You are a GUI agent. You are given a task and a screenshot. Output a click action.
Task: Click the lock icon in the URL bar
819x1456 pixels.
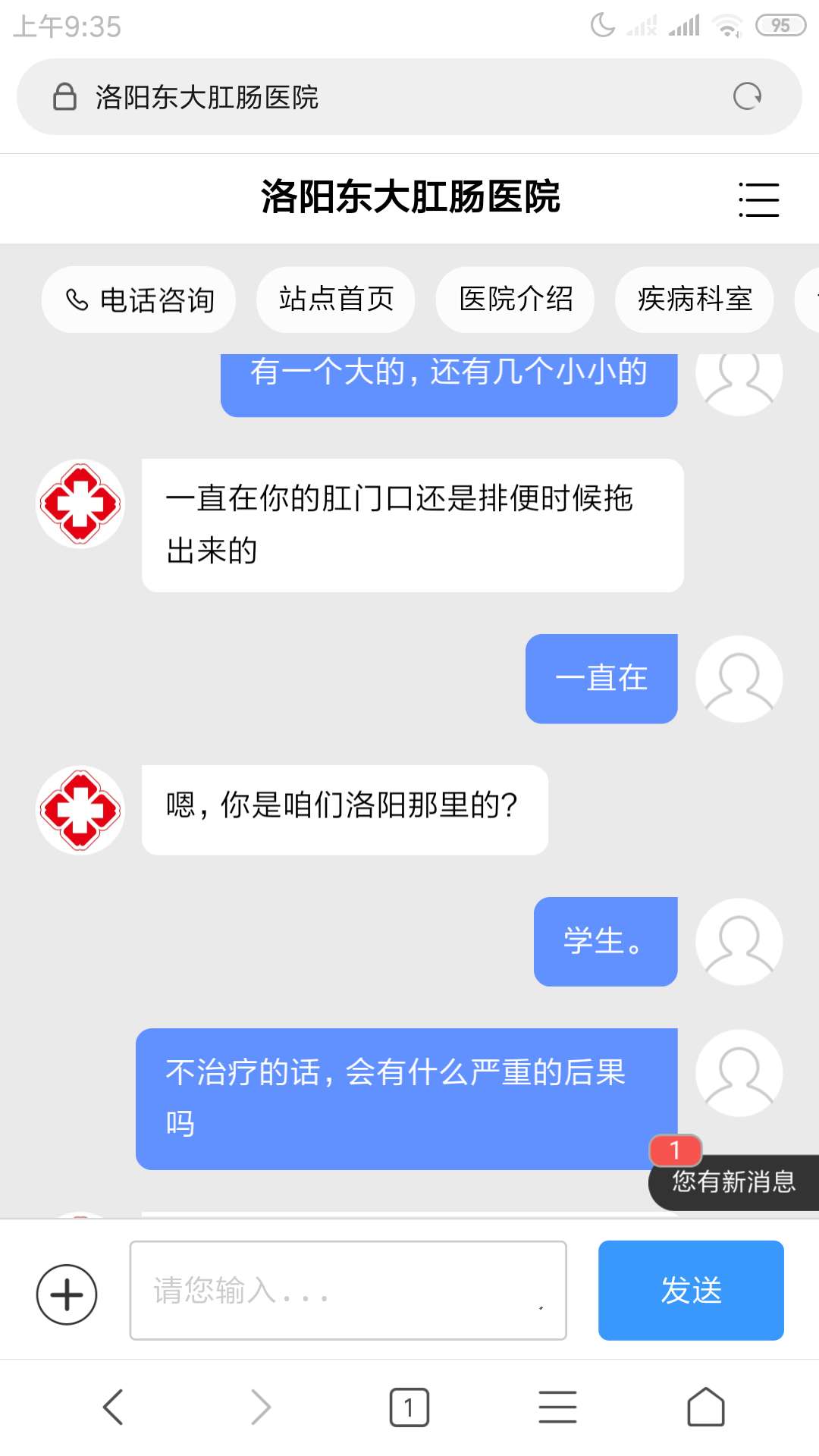tap(64, 96)
